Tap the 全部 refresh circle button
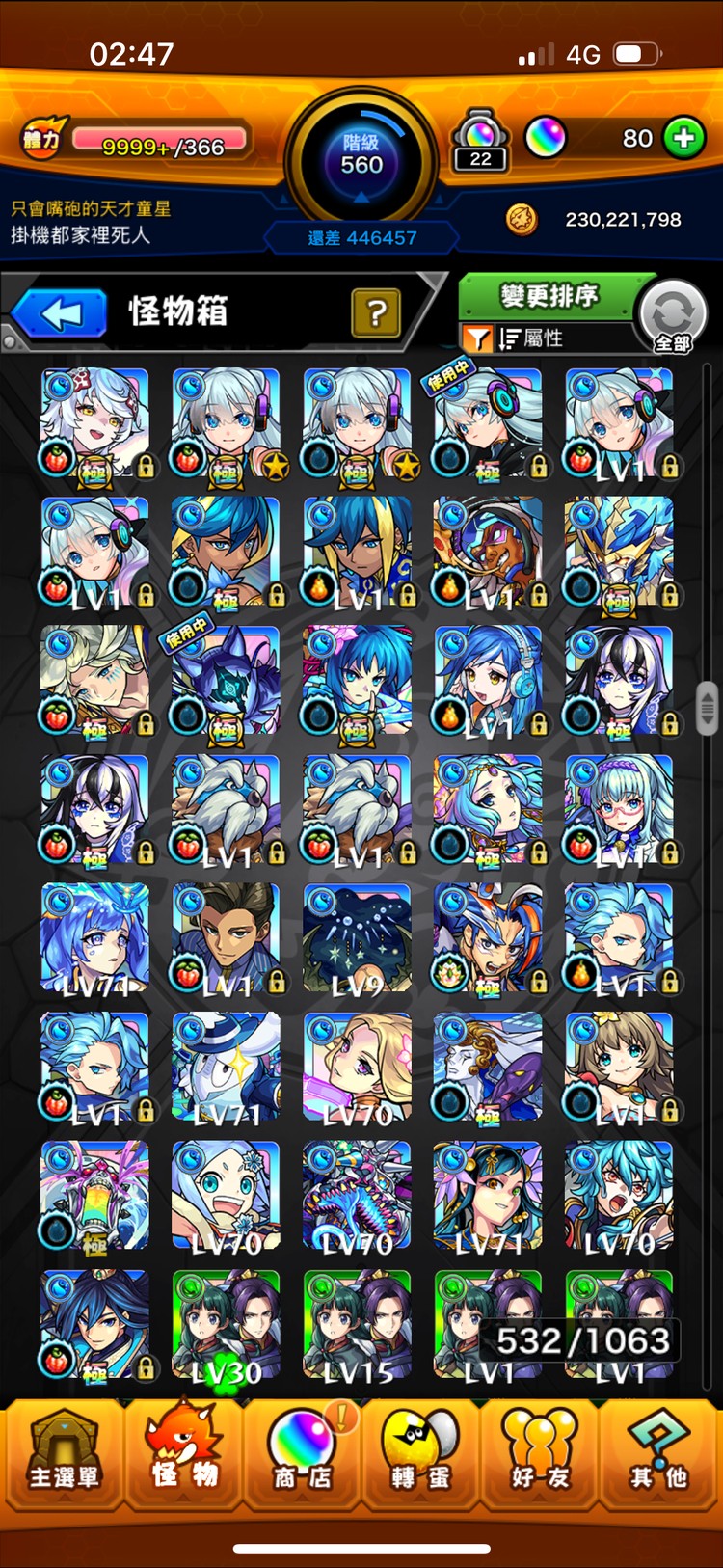The width and height of the screenshot is (723, 1568). 673,315
